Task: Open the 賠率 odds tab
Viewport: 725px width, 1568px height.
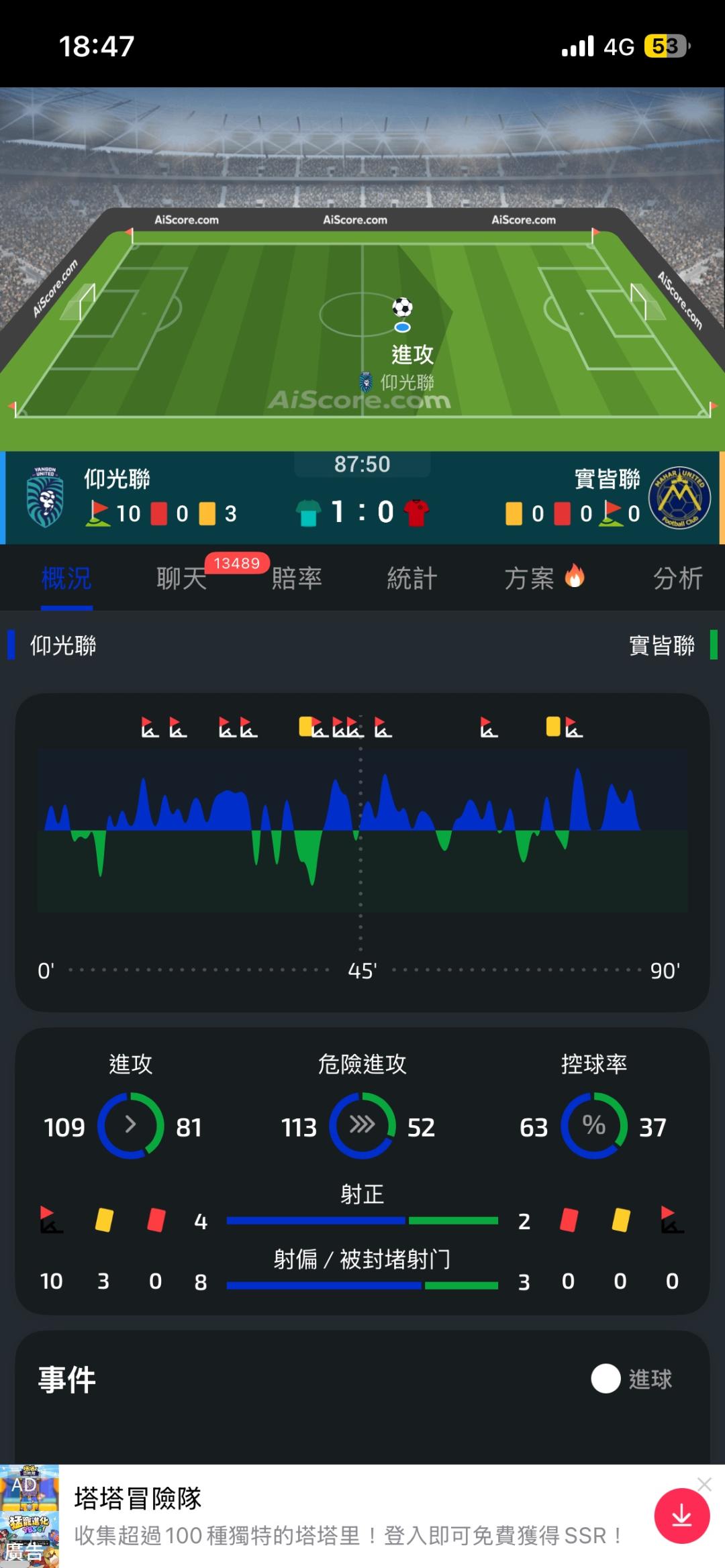Action: pyautogui.click(x=297, y=578)
